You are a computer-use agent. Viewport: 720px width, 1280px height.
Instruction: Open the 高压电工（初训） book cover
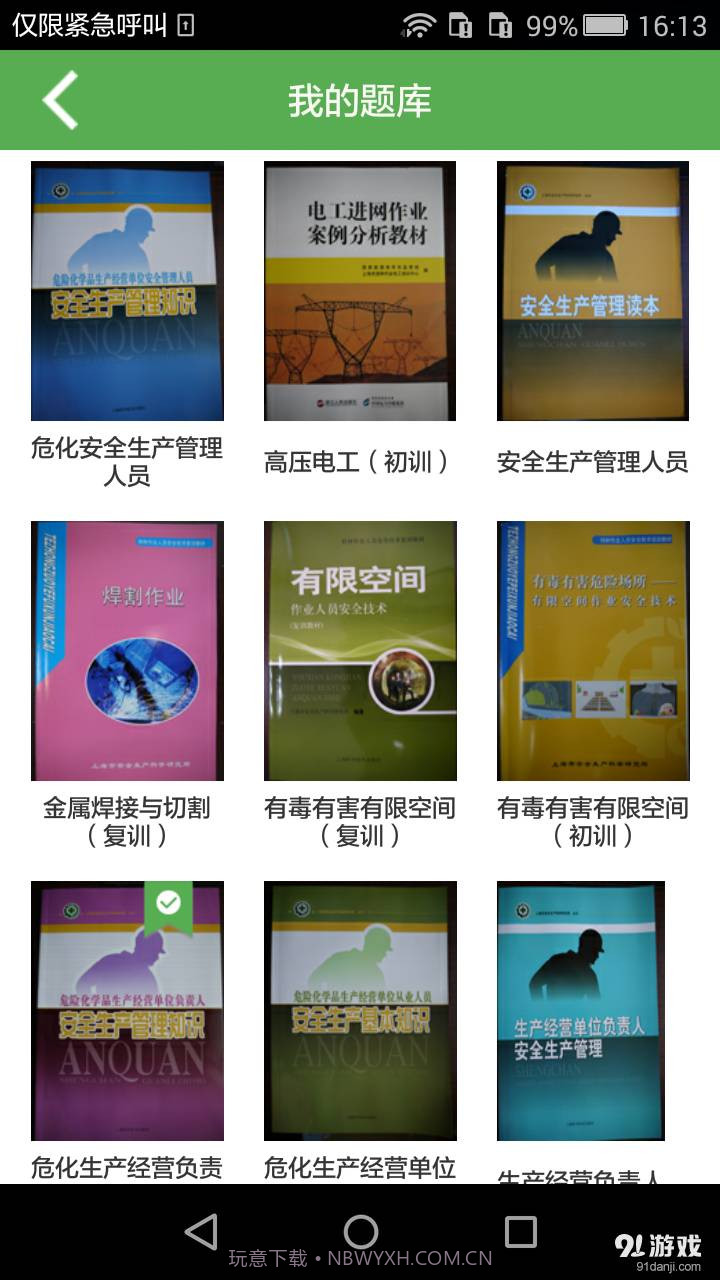click(x=360, y=293)
